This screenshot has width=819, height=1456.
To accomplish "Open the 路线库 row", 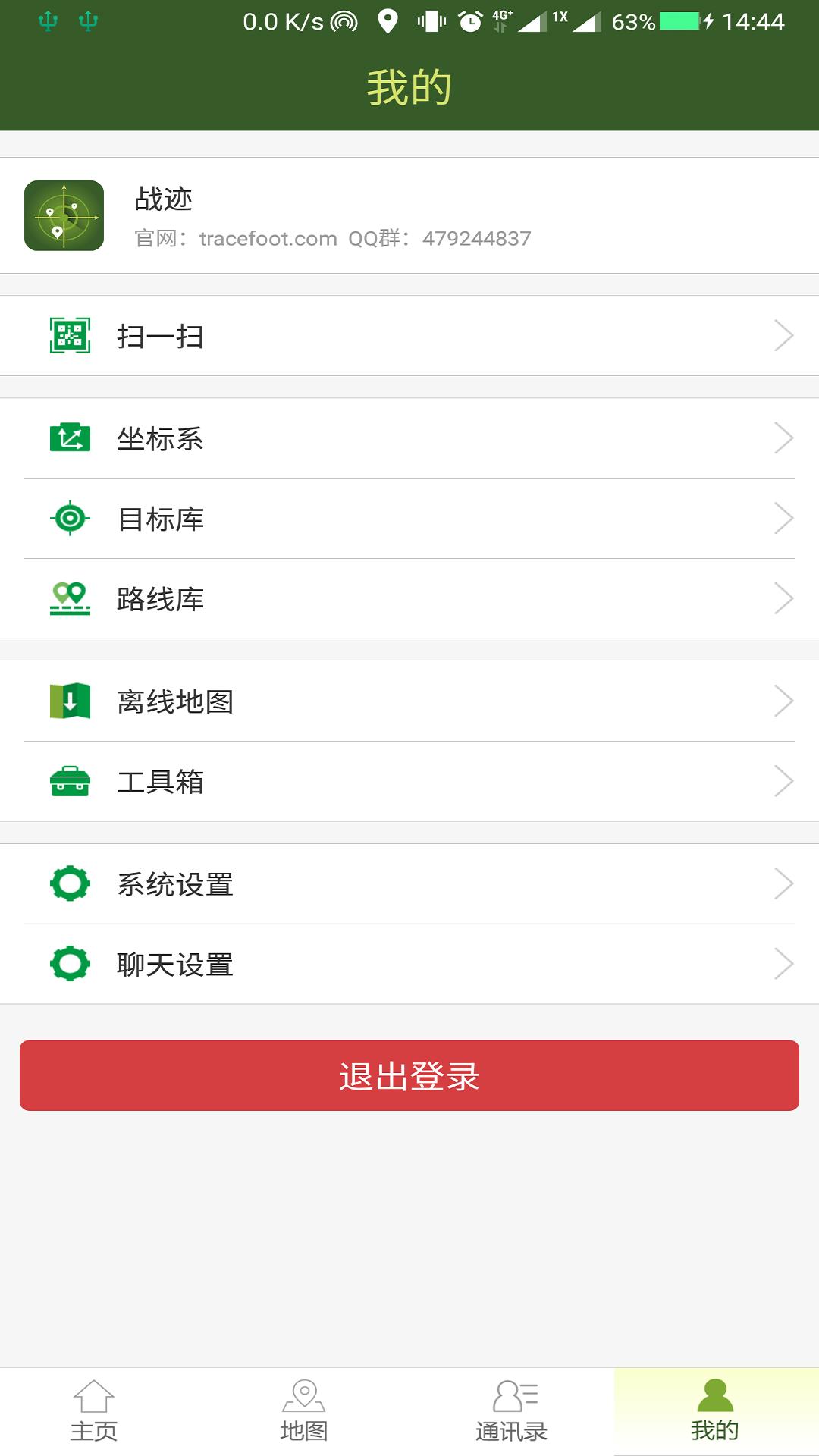I will pos(409,599).
